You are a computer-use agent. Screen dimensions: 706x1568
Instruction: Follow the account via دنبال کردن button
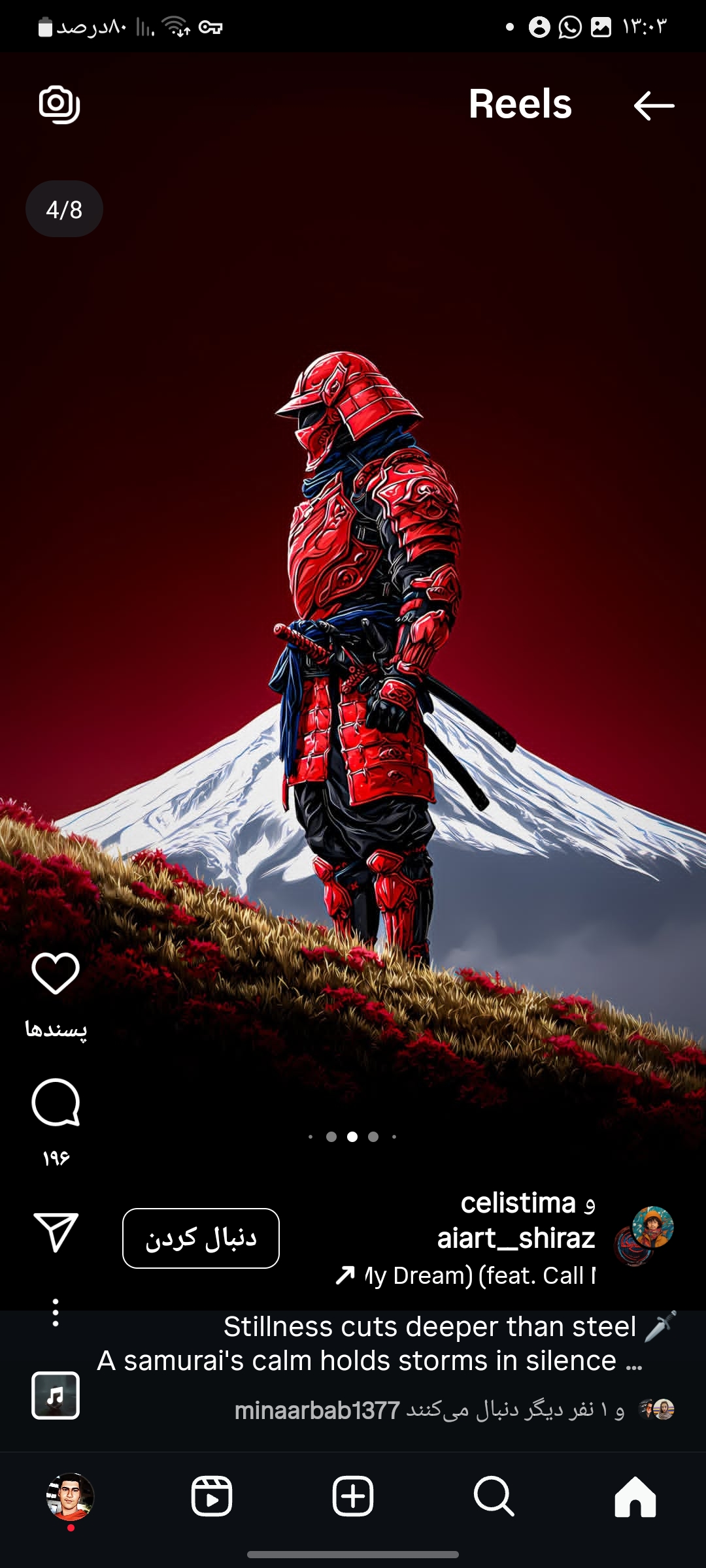click(x=201, y=1238)
